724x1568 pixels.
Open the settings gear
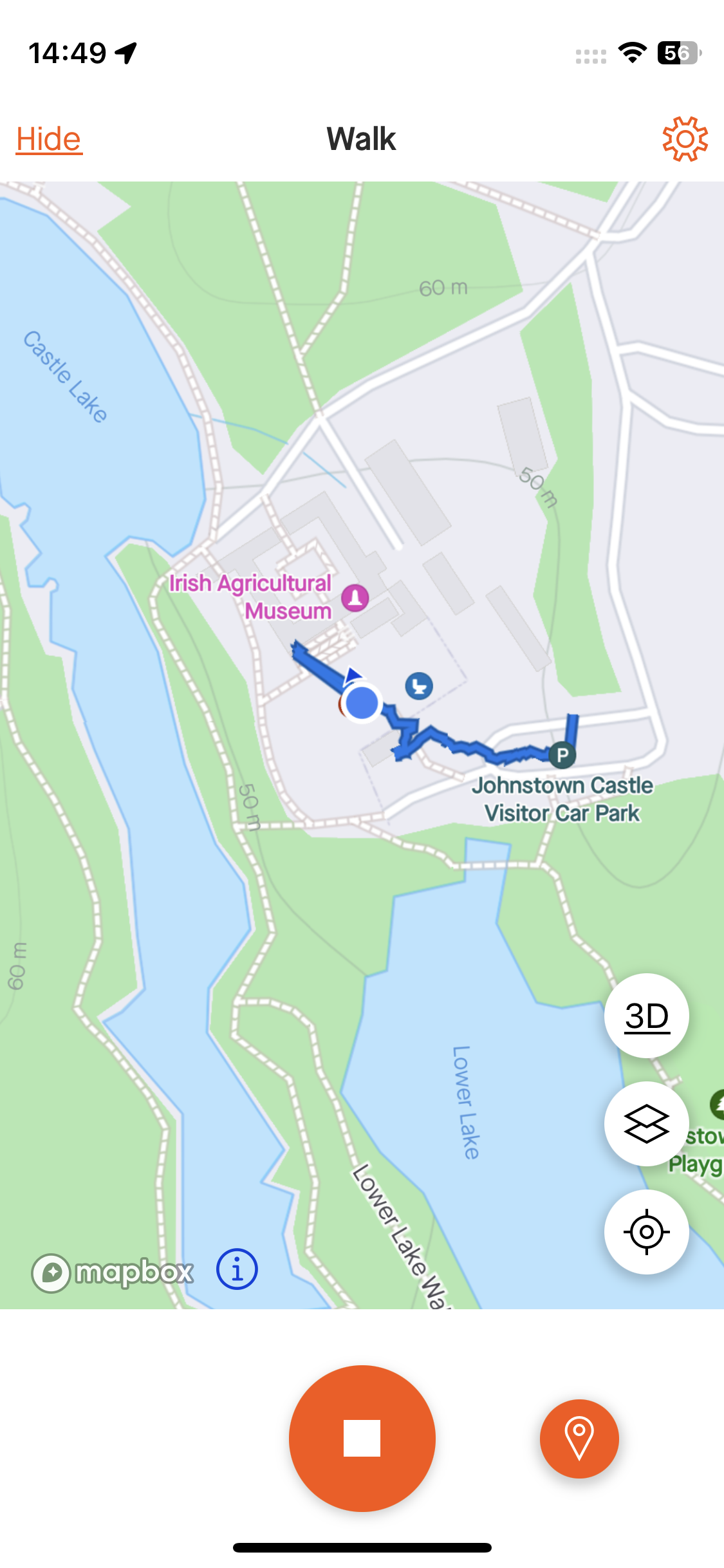[x=685, y=139]
